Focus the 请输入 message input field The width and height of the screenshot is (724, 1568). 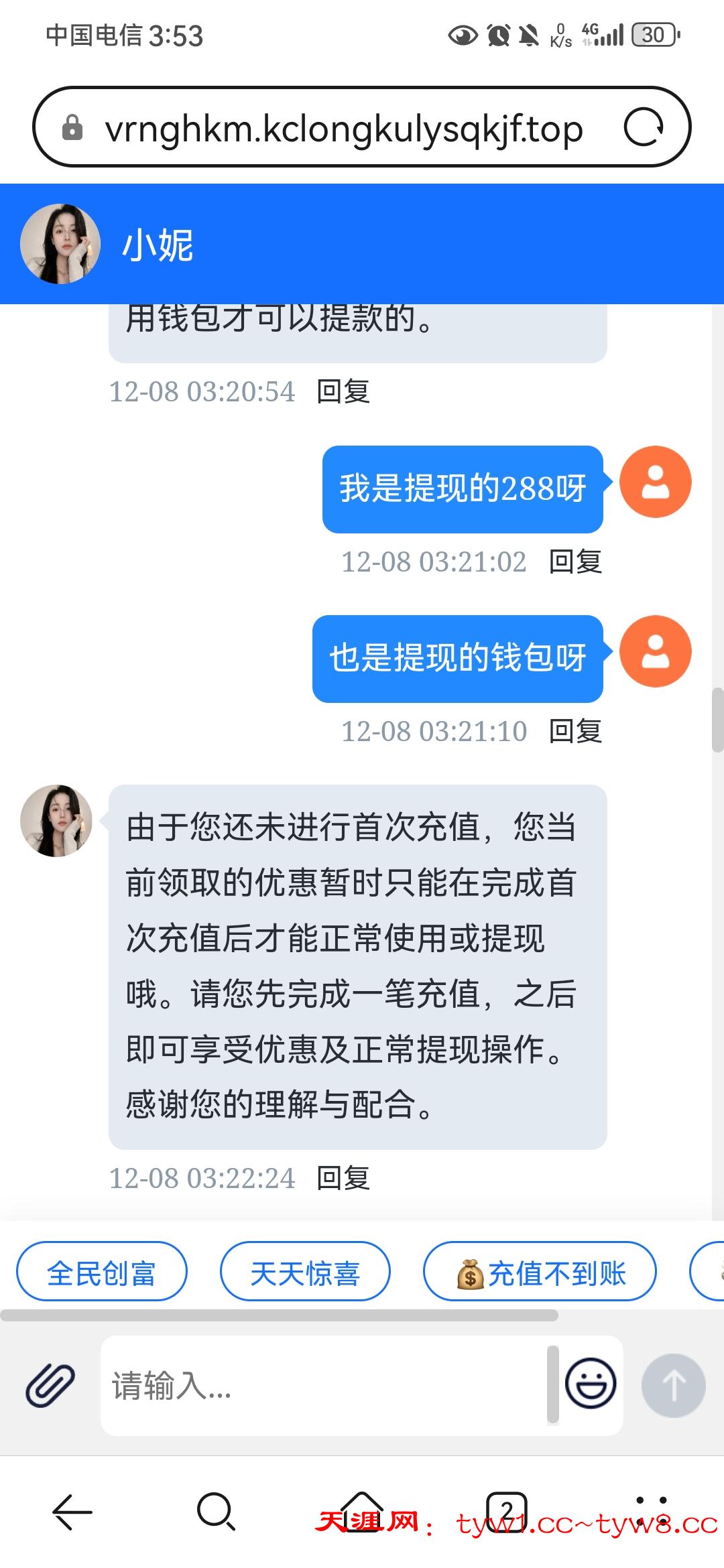(322, 1384)
